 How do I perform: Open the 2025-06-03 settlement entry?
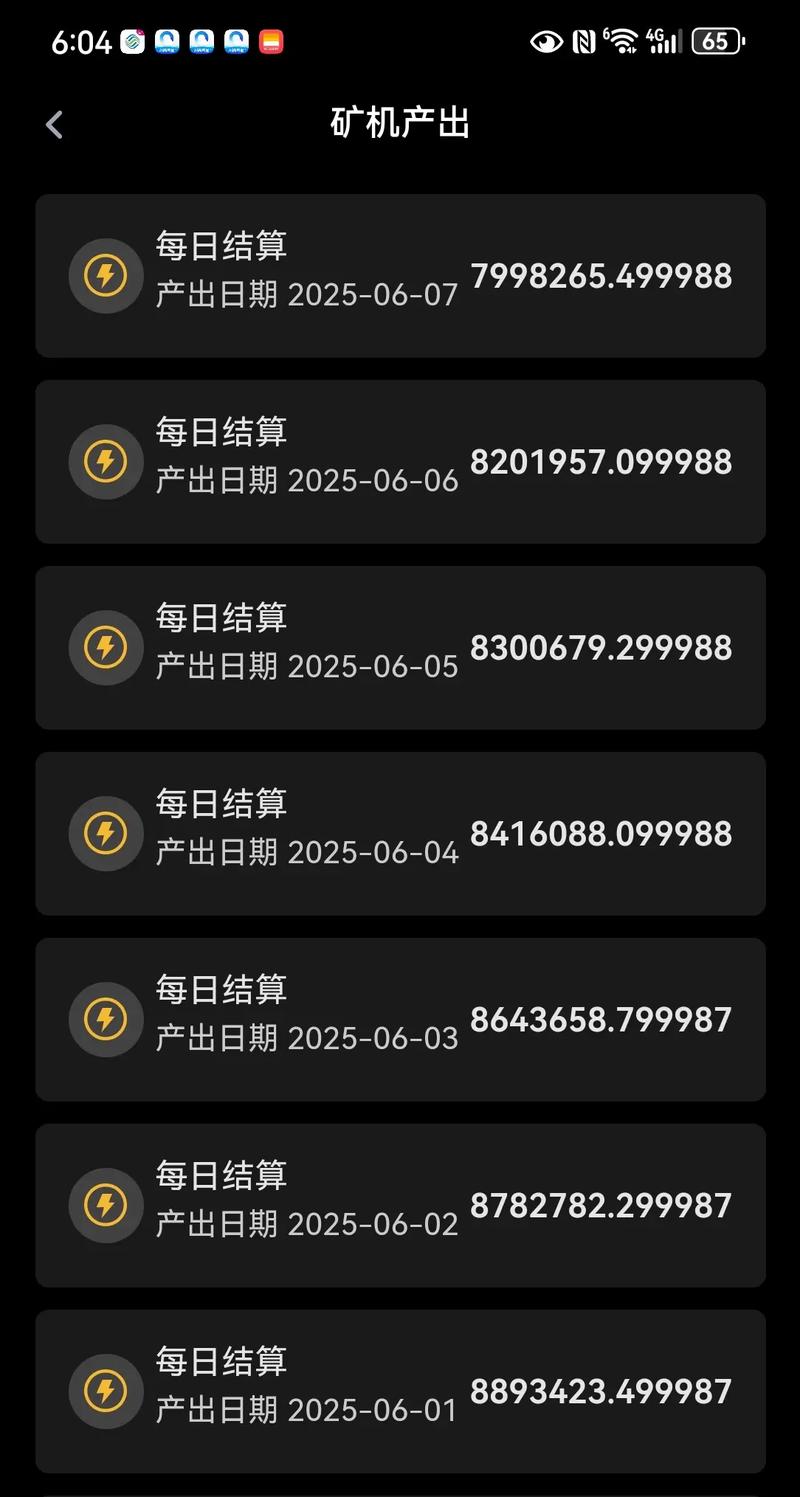(400, 1020)
